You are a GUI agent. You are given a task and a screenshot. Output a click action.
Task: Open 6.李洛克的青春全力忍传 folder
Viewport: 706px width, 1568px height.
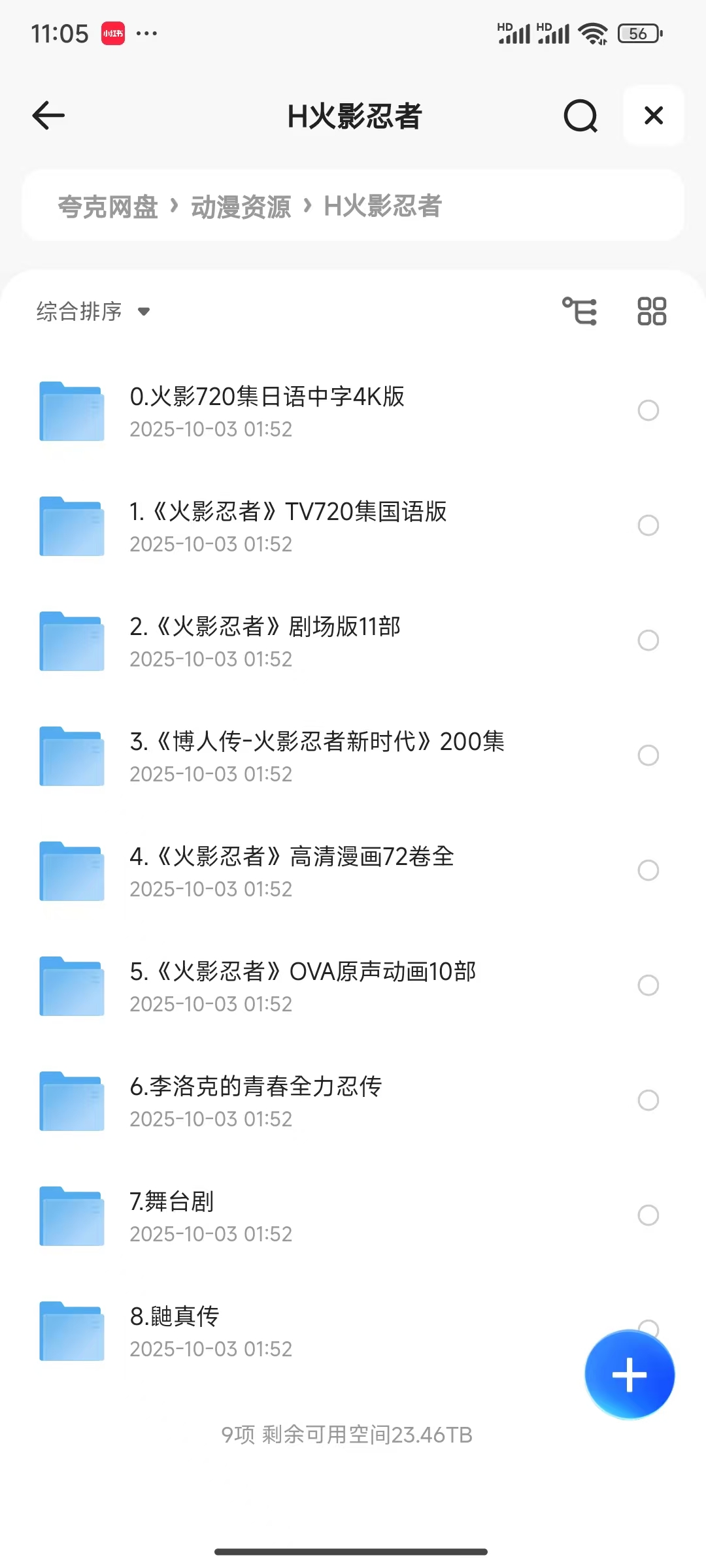coord(256,1100)
